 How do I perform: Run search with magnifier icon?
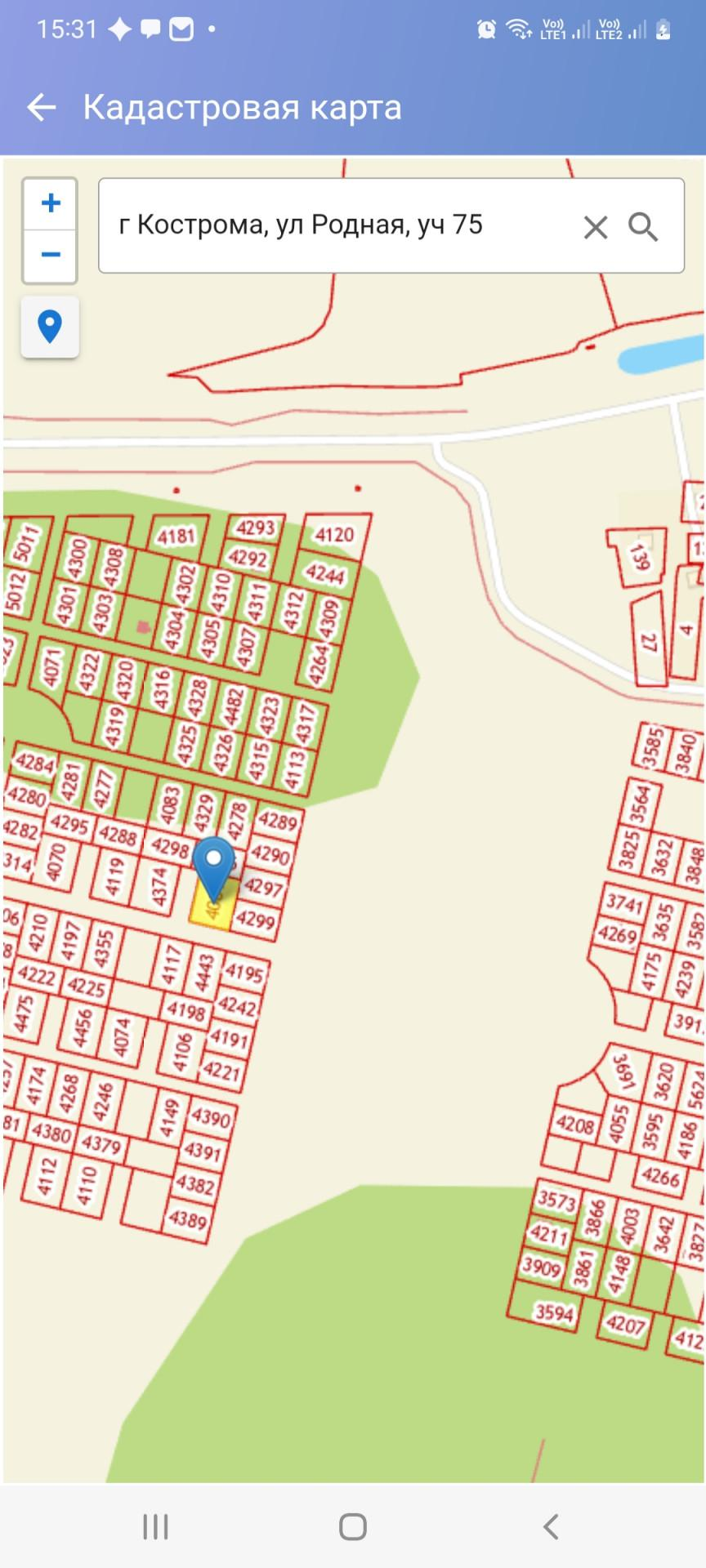(643, 226)
